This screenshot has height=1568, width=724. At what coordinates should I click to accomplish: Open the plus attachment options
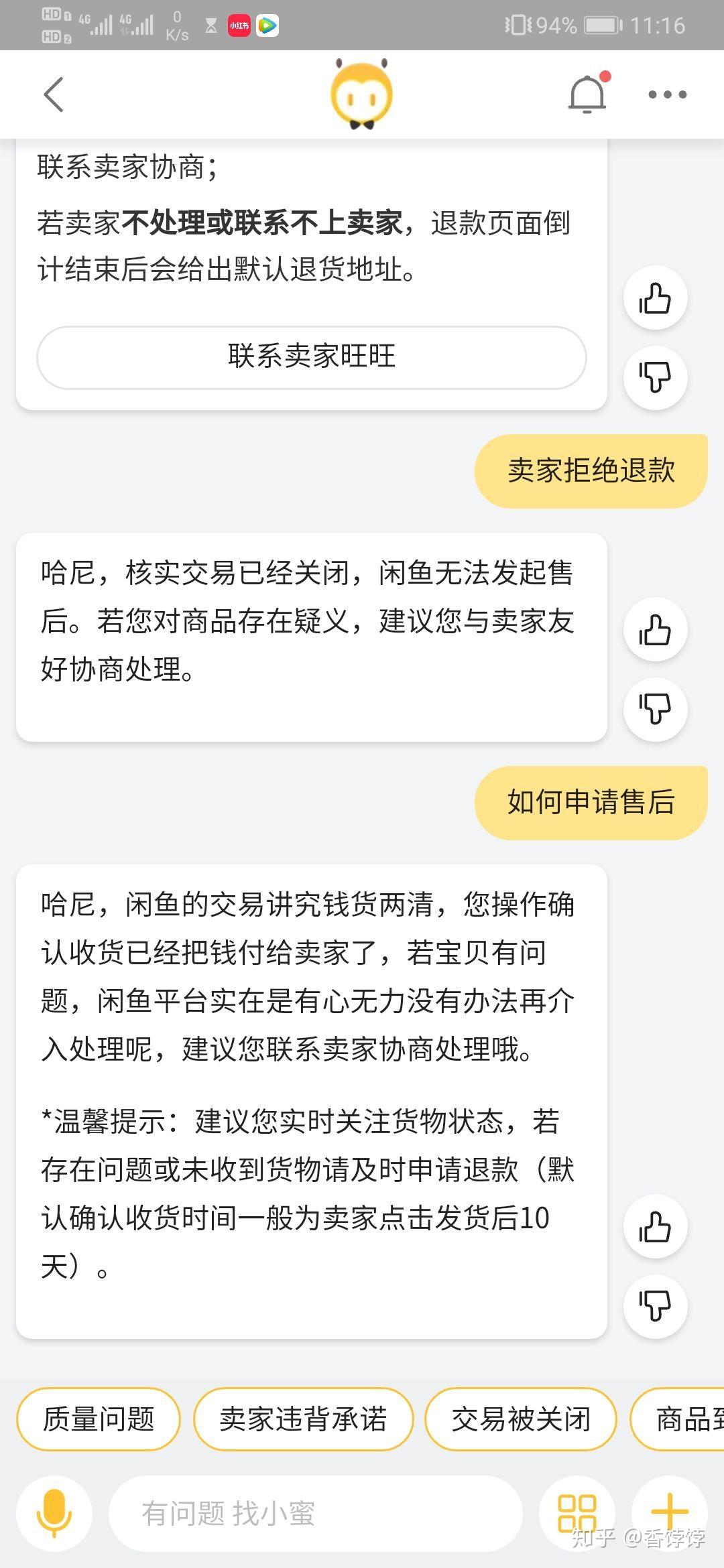(670, 1512)
